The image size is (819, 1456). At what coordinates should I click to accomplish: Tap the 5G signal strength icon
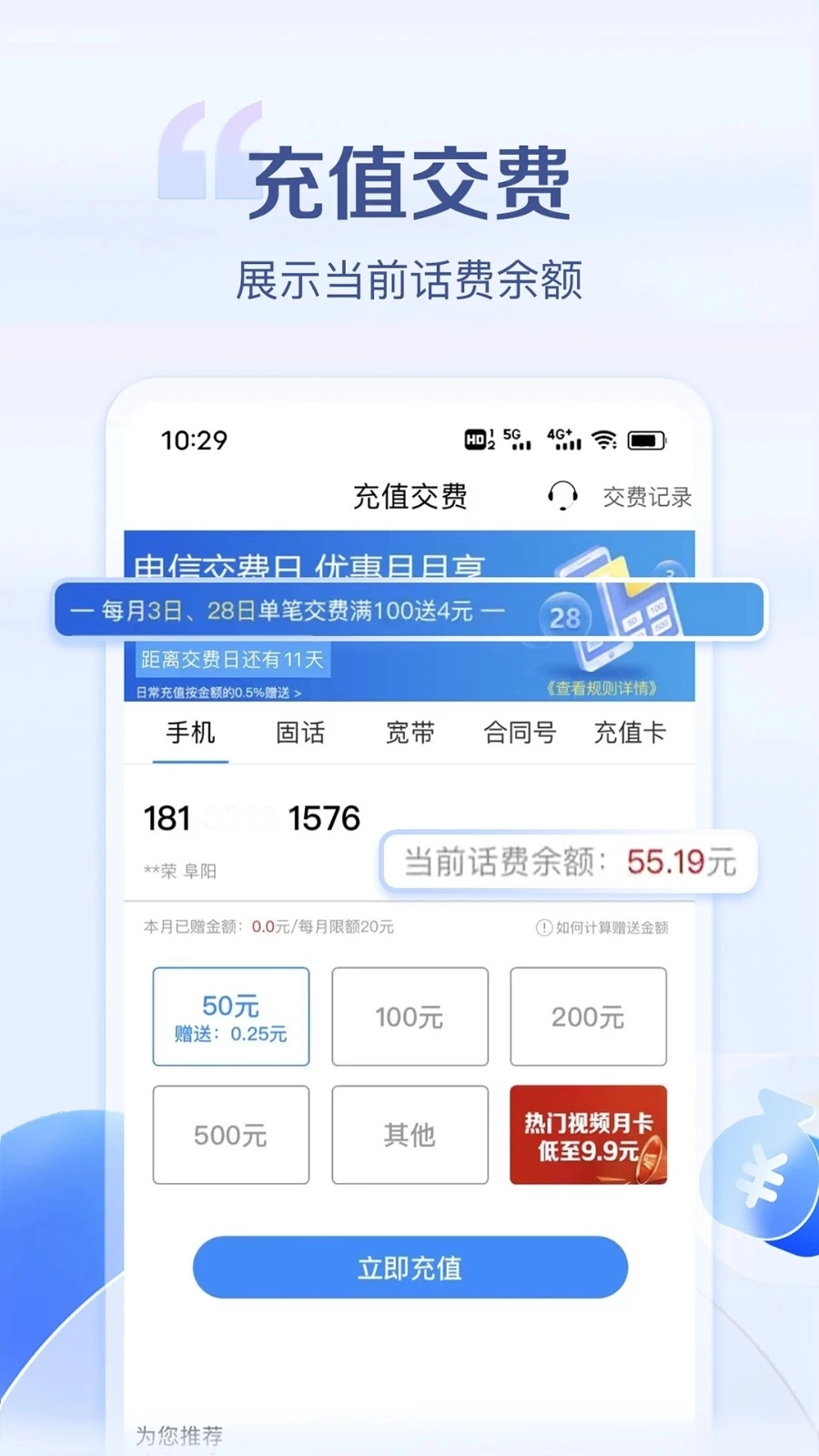click(517, 440)
